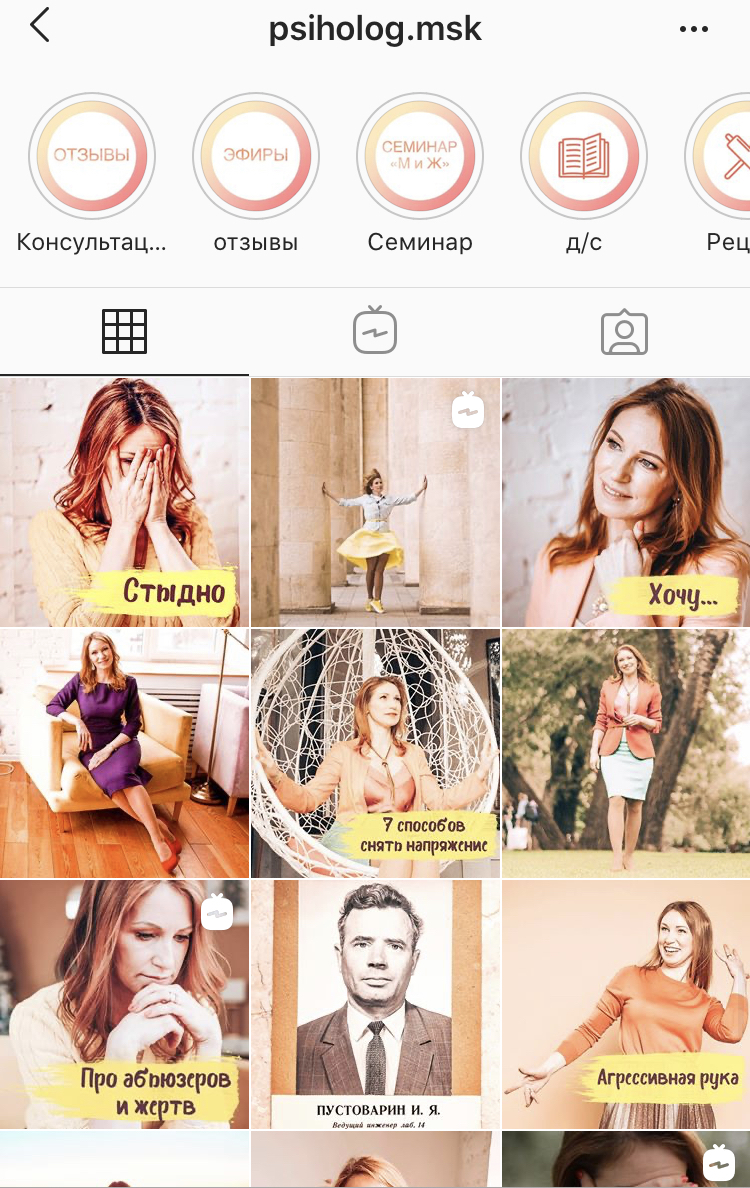Image resolution: width=750 pixels, height=1188 pixels.
Task: Open the three-dot overflow menu
Action: 693,30
